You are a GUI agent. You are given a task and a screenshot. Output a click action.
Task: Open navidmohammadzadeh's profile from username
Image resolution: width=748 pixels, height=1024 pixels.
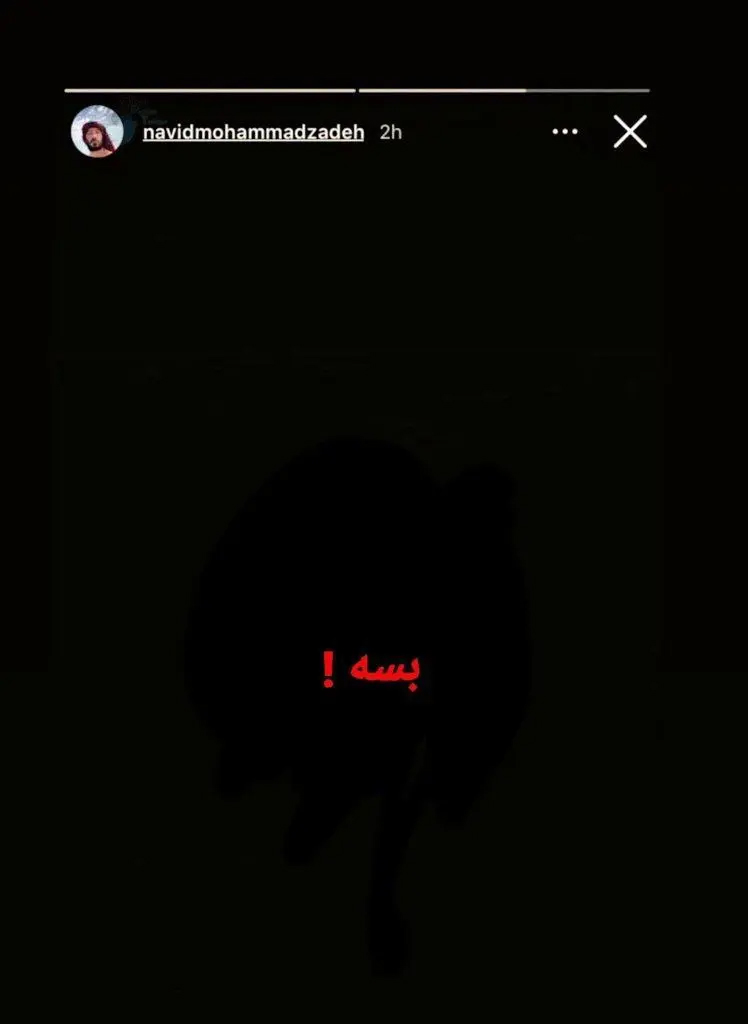253,132
